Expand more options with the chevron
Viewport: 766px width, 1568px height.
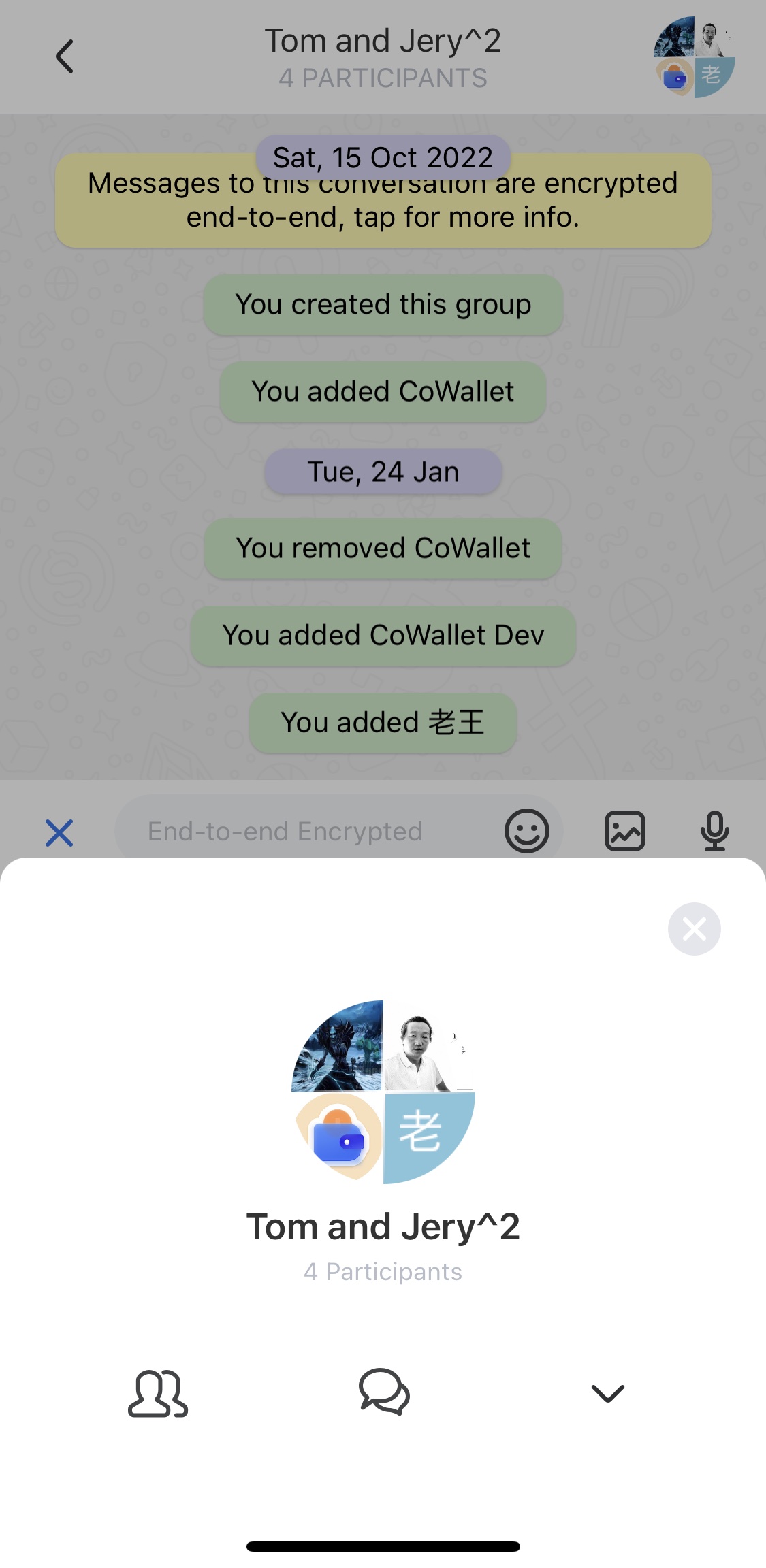click(607, 1393)
